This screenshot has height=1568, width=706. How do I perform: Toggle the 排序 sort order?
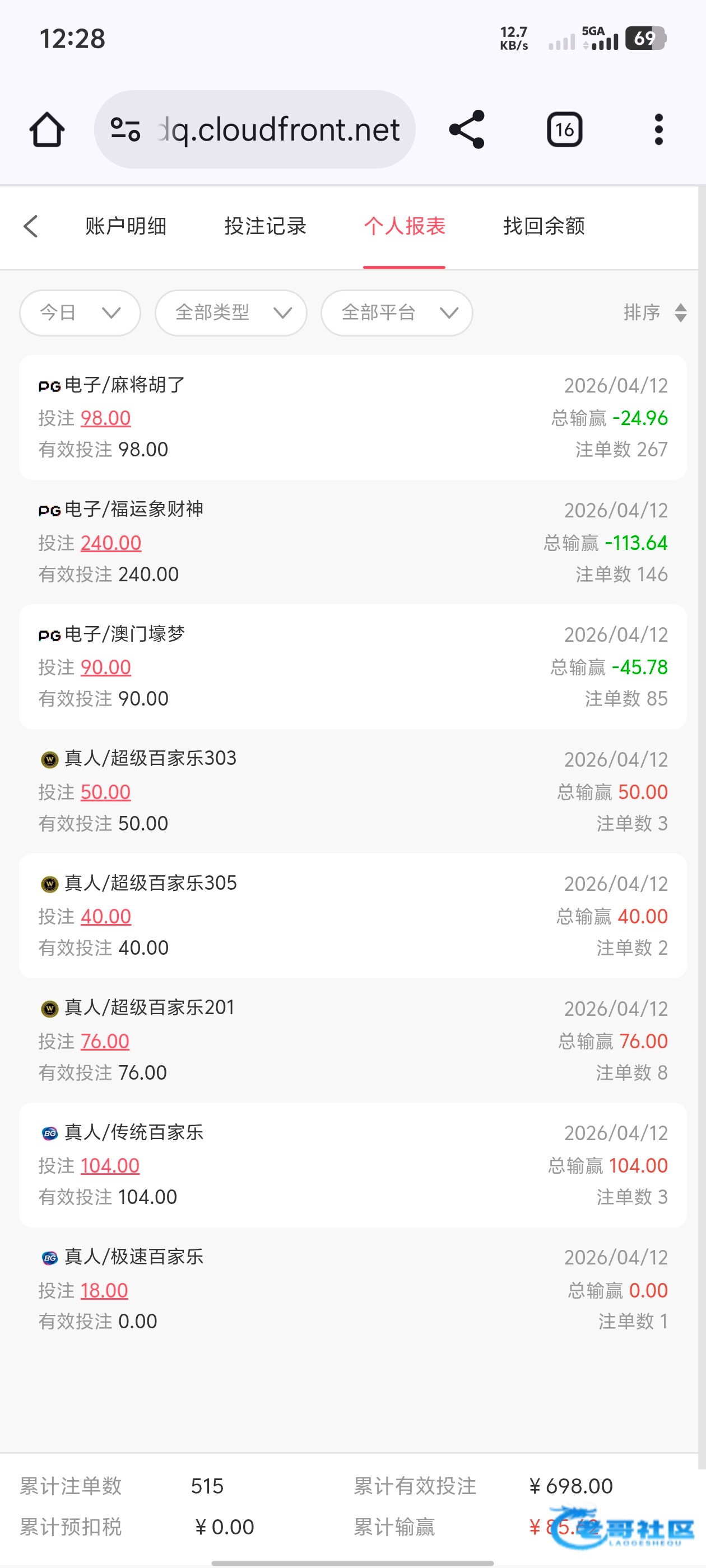[654, 313]
